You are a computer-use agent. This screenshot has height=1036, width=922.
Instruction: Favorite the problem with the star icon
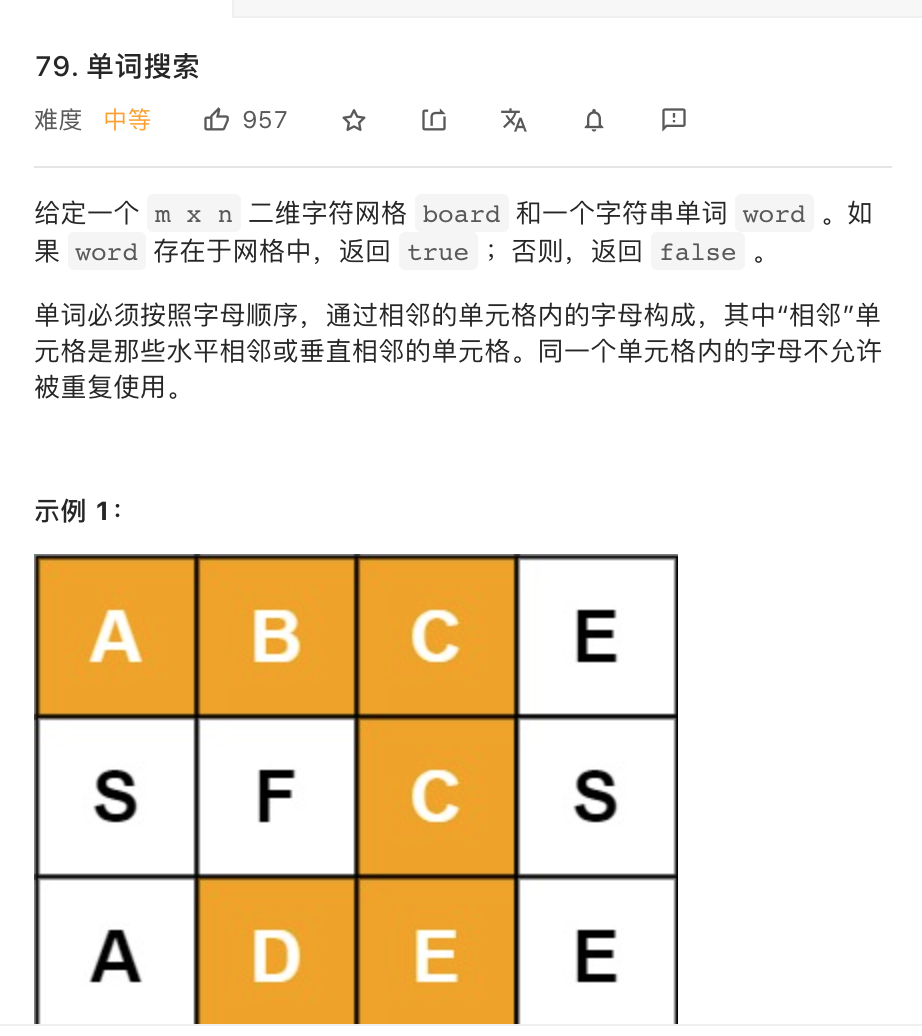tap(354, 121)
